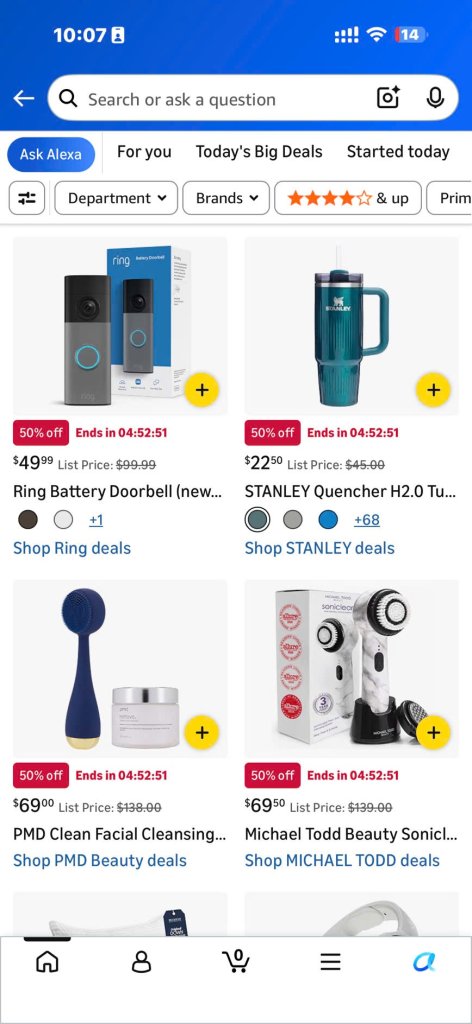Open Shop Ring deals link
The image size is (472, 1024).
72,548
